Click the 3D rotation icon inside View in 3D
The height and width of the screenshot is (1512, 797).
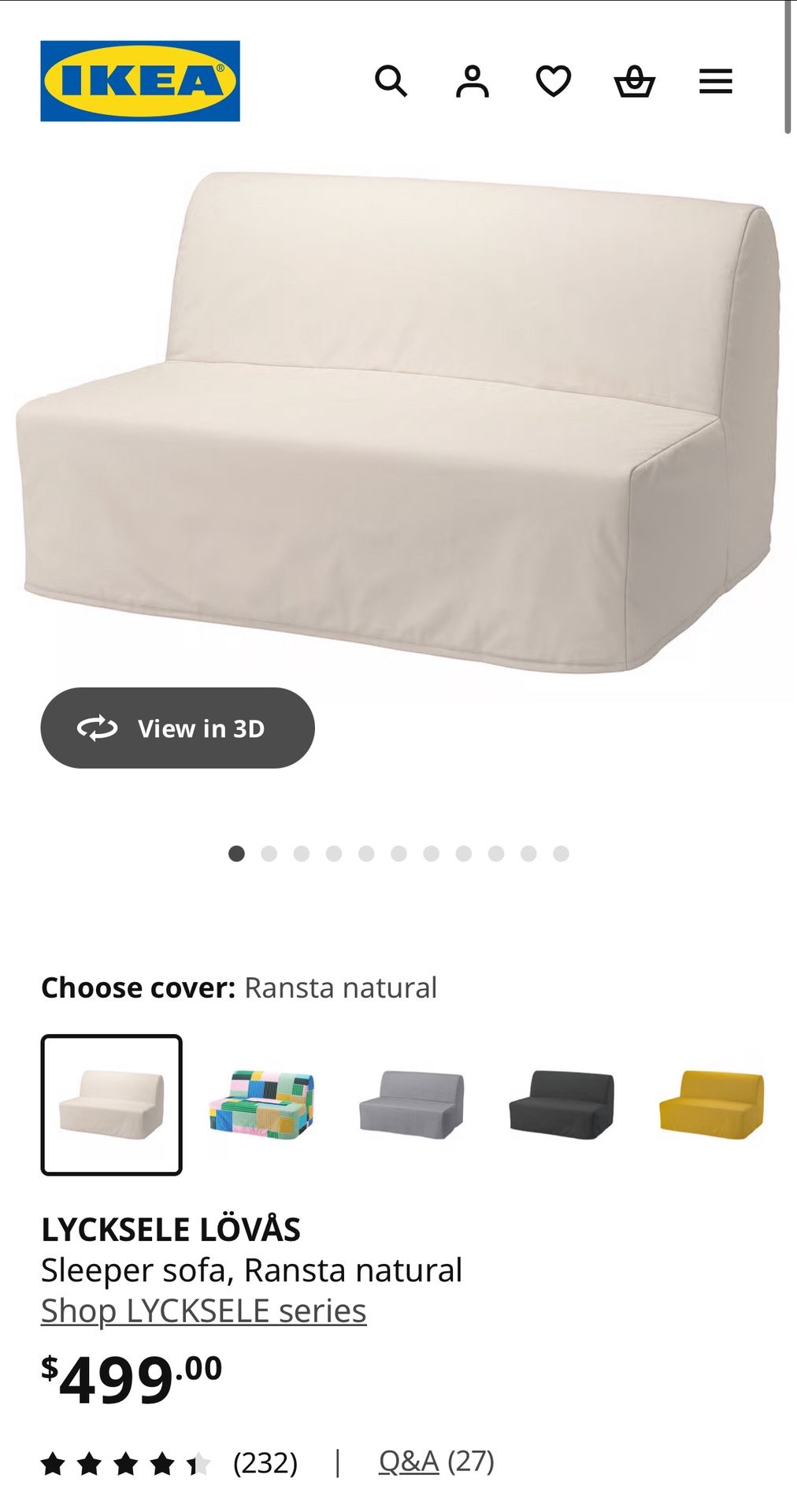[x=98, y=728]
